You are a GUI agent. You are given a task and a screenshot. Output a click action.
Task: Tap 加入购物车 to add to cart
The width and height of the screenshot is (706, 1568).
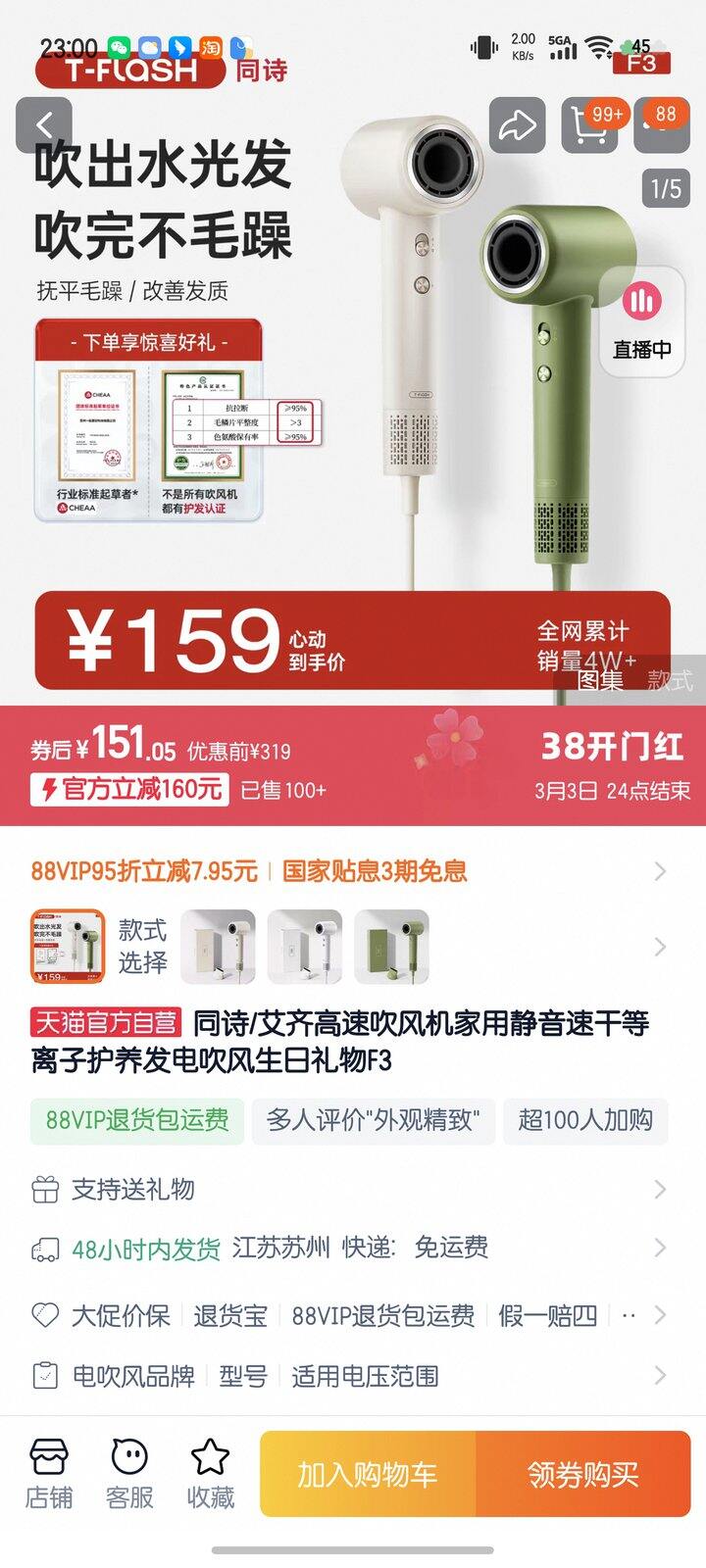point(368,1474)
